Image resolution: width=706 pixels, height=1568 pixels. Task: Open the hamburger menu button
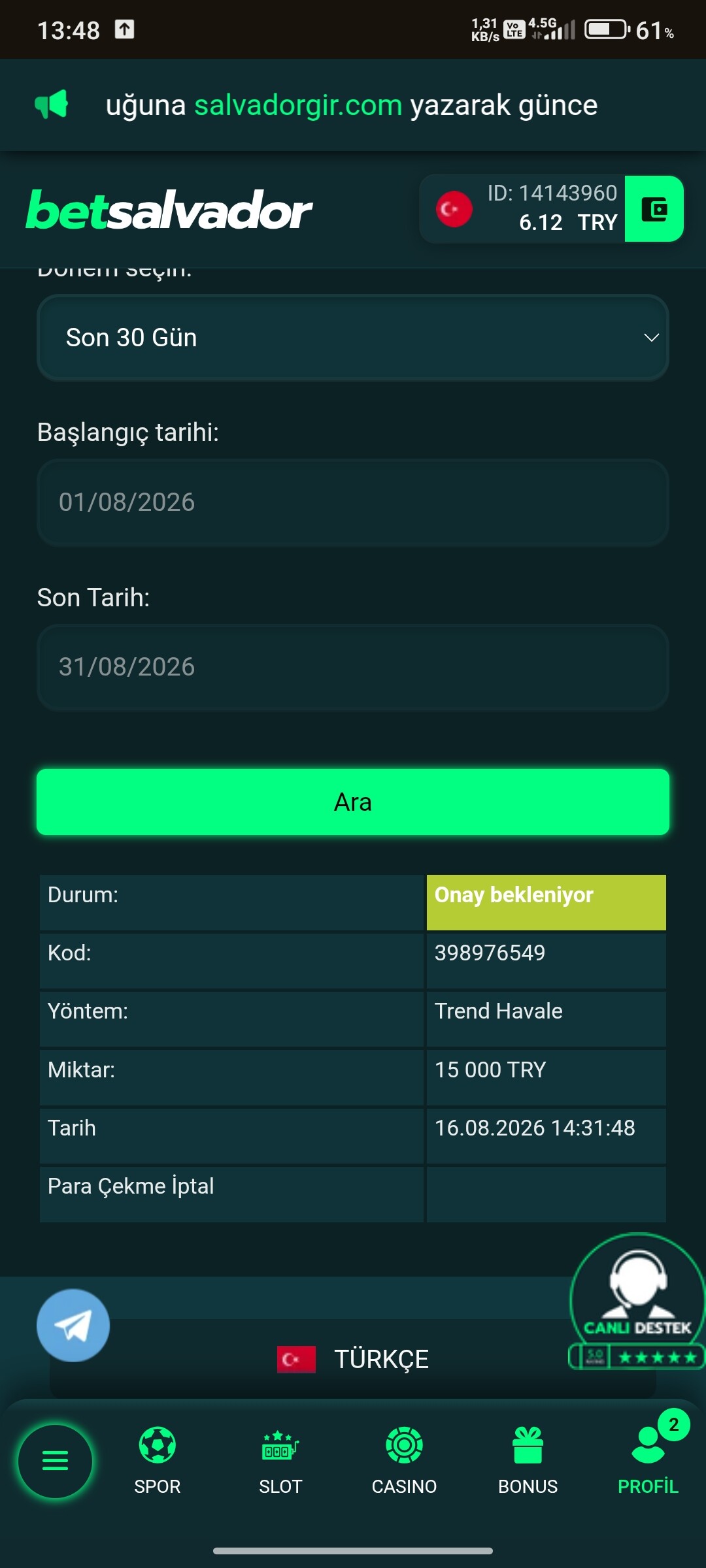(x=56, y=1461)
